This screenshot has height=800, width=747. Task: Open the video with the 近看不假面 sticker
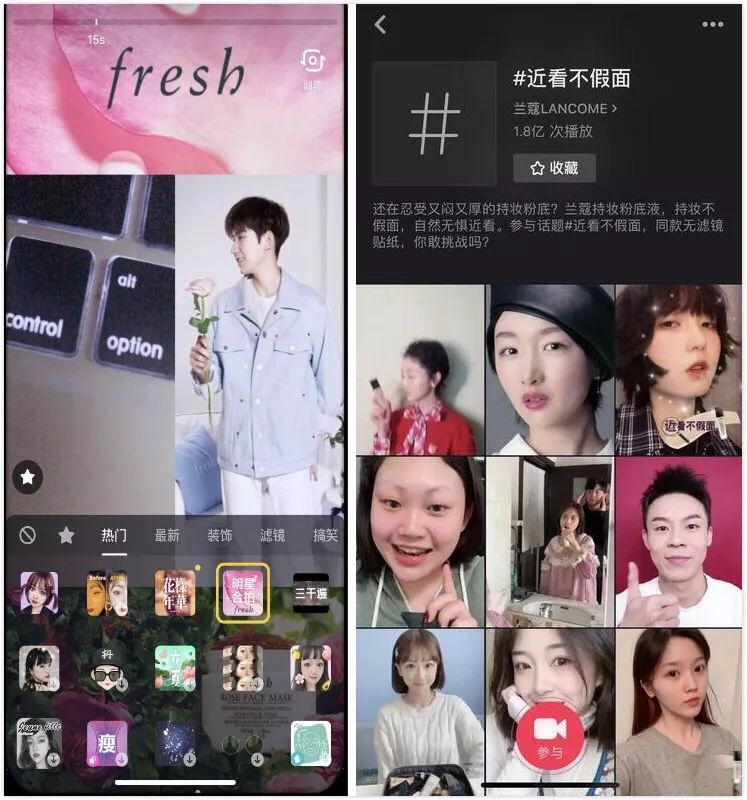pyautogui.click(x=680, y=370)
